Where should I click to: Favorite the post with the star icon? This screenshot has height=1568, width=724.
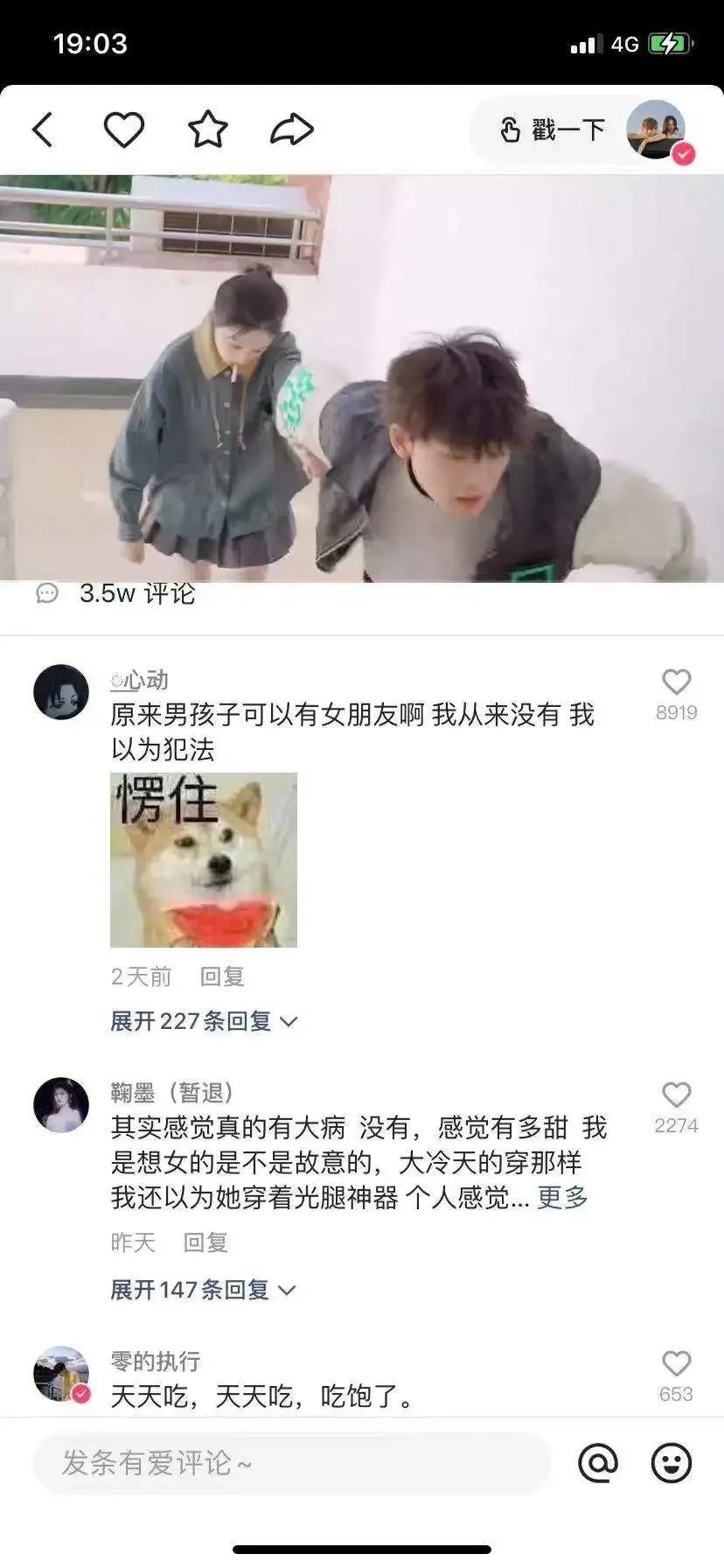pyautogui.click(x=208, y=129)
